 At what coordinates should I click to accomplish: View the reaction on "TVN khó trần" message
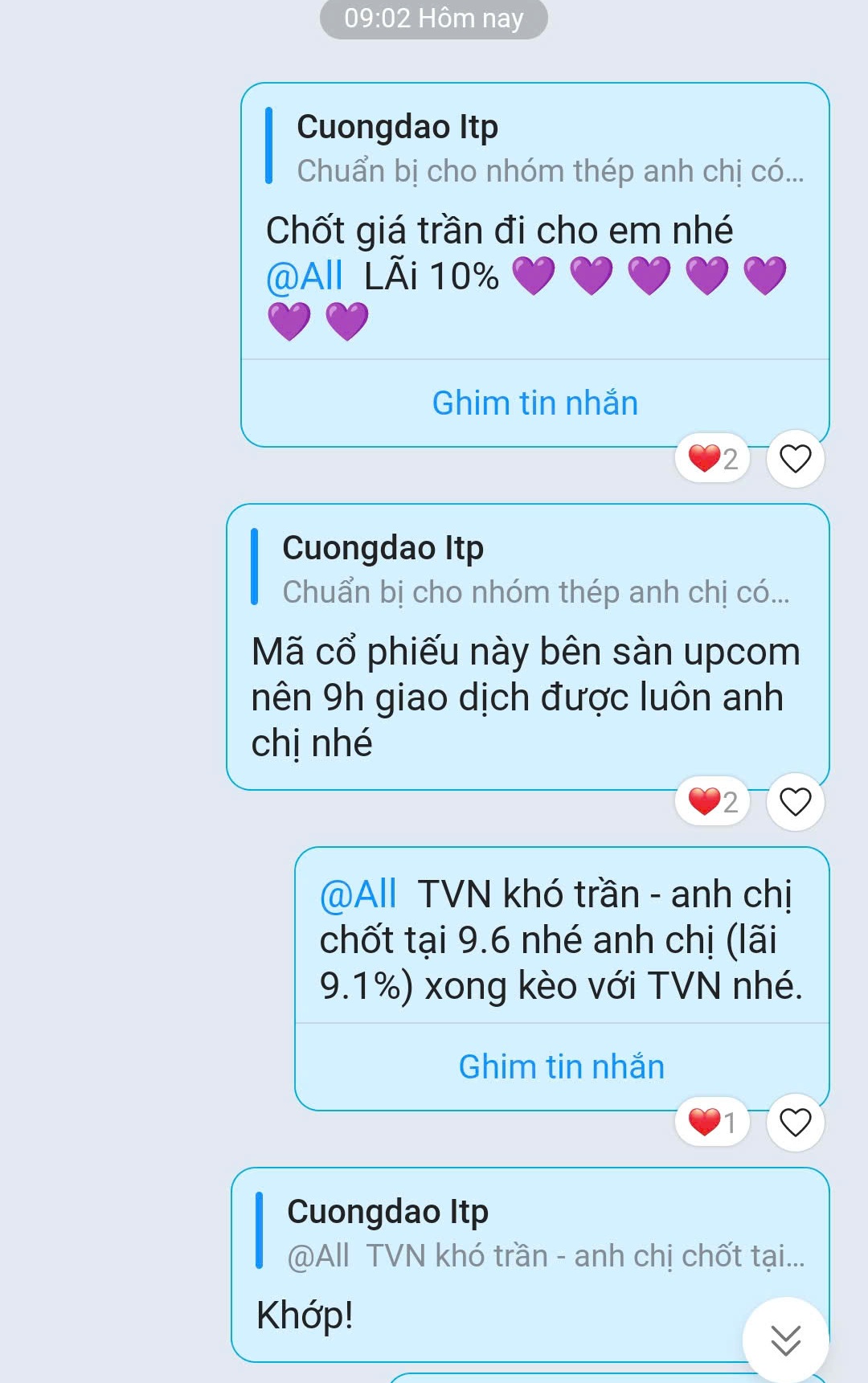(x=713, y=1122)
